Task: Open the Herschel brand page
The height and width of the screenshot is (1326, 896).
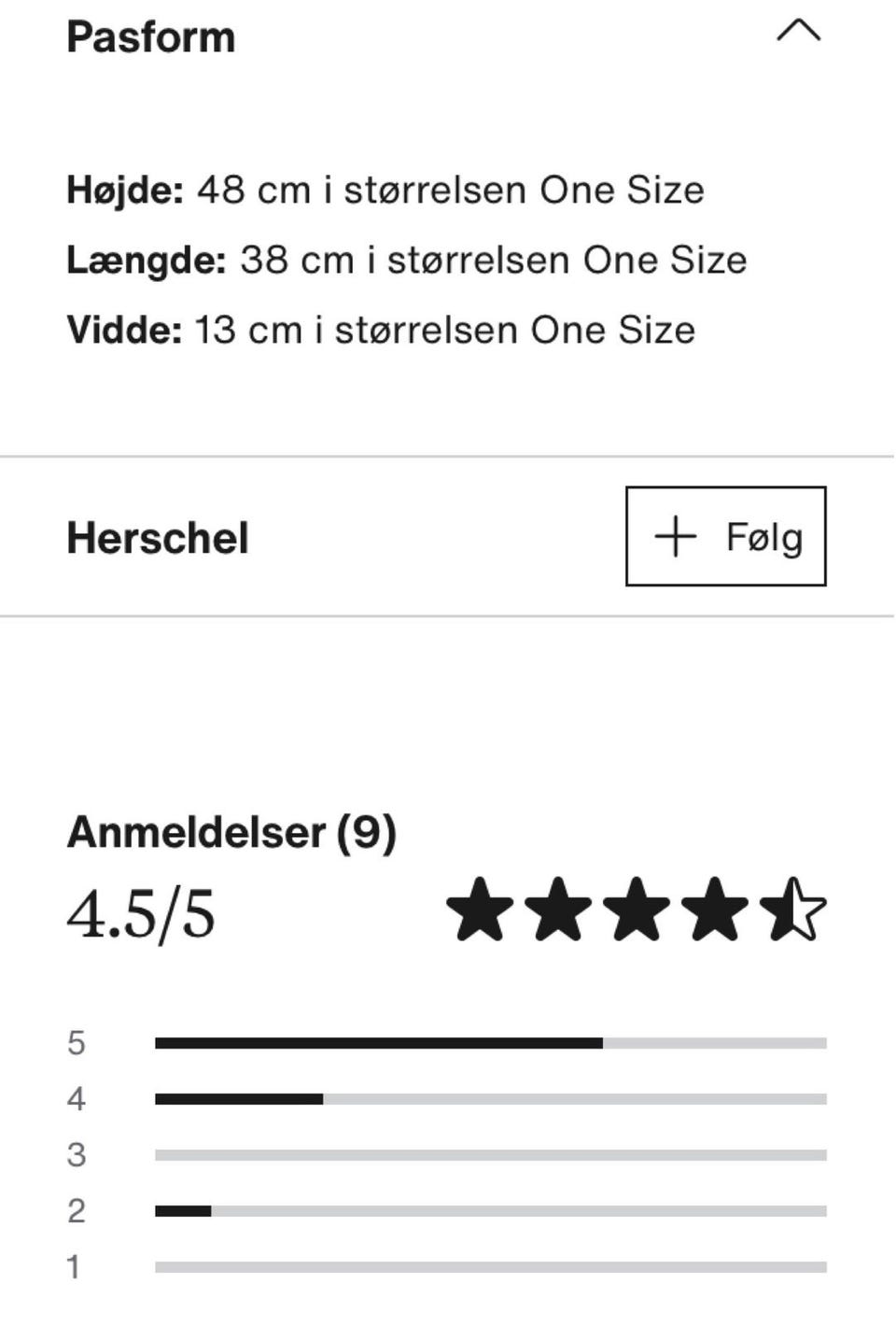Action: (157, 536)
